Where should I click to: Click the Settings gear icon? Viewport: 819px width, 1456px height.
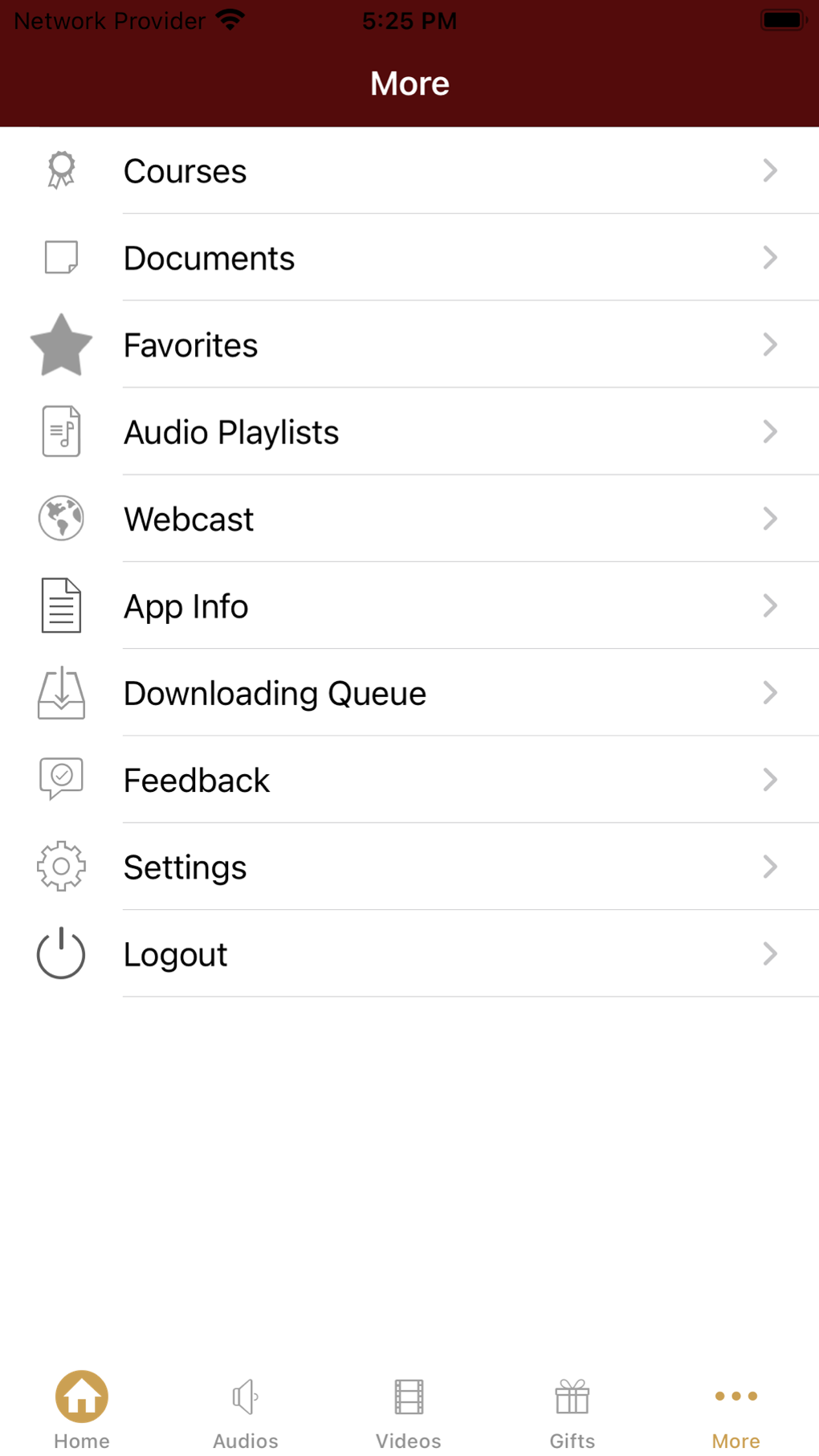(60, 867)
